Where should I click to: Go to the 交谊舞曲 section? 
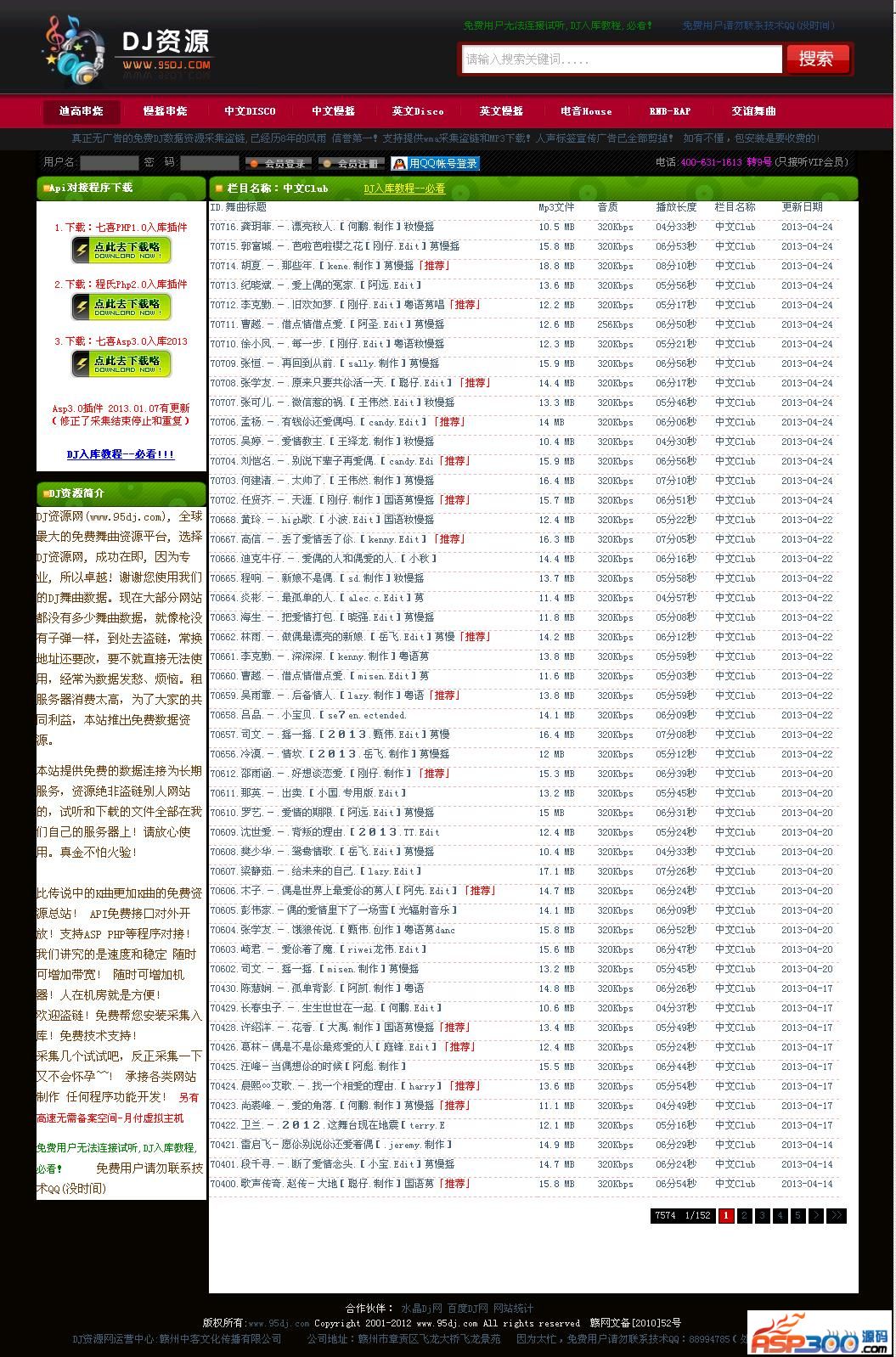(x=753, y=111)
